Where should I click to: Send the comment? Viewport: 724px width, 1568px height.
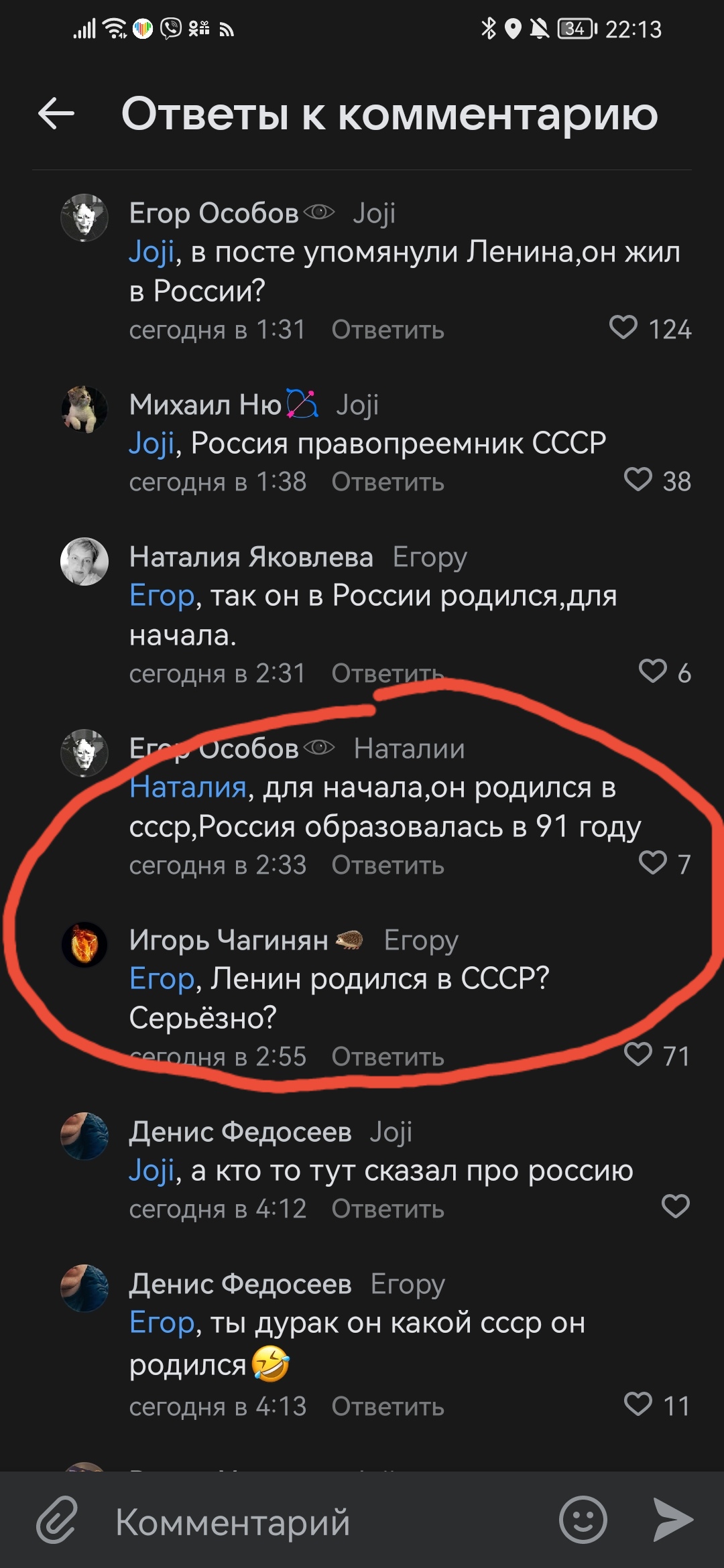[x=672, y=1520]
